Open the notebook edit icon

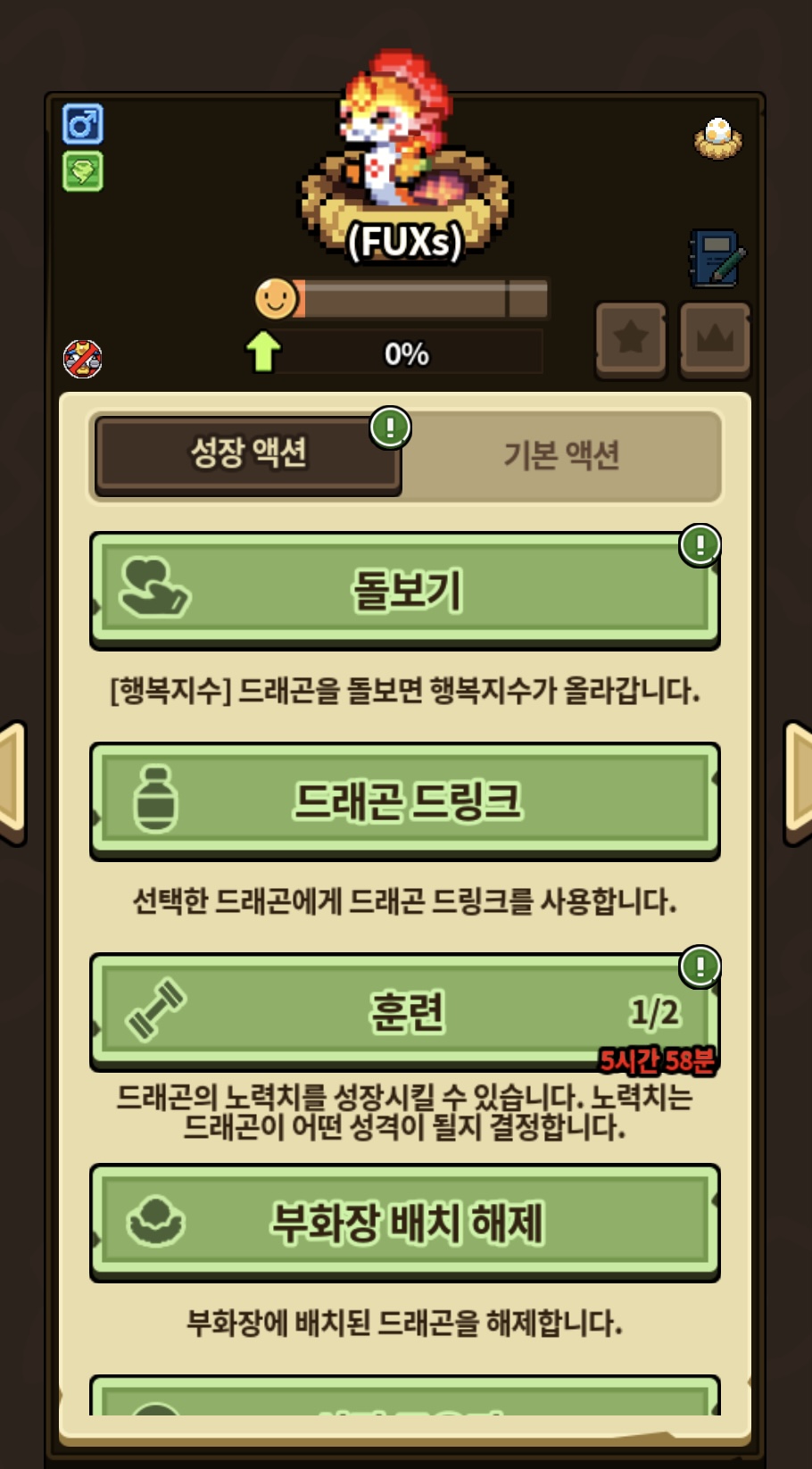click(x=717, y=259)
